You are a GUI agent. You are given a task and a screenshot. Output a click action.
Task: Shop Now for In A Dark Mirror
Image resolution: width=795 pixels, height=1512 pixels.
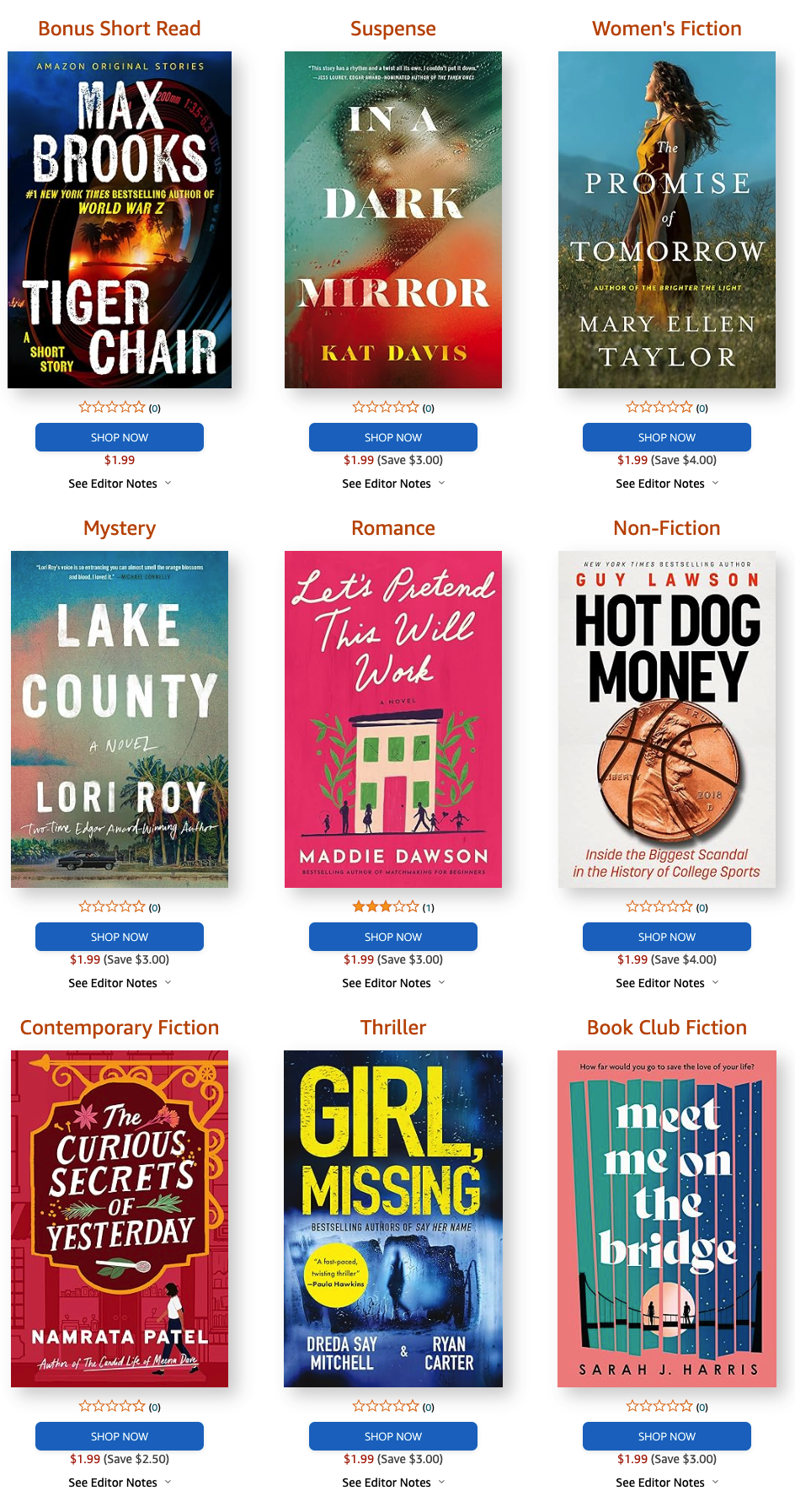click(393, 437)
